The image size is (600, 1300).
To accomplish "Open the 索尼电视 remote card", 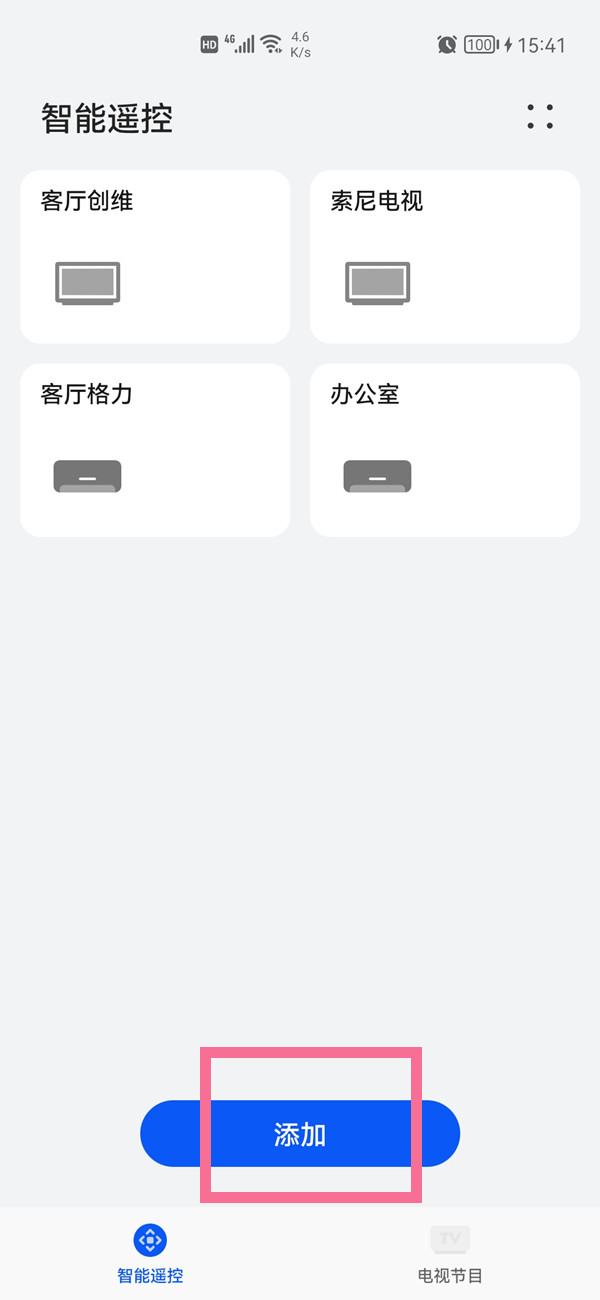I will 445,256.
